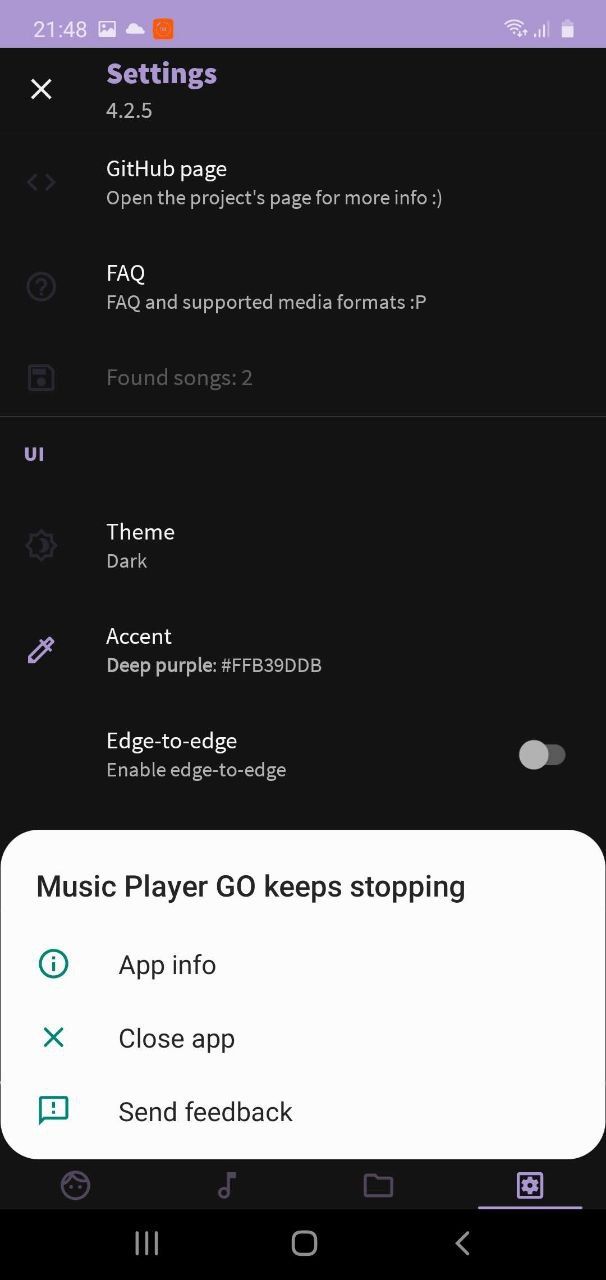Screen dimensions: 606x1280
Task: Switch to the artists face tab
Action: tap(75, 1186)
